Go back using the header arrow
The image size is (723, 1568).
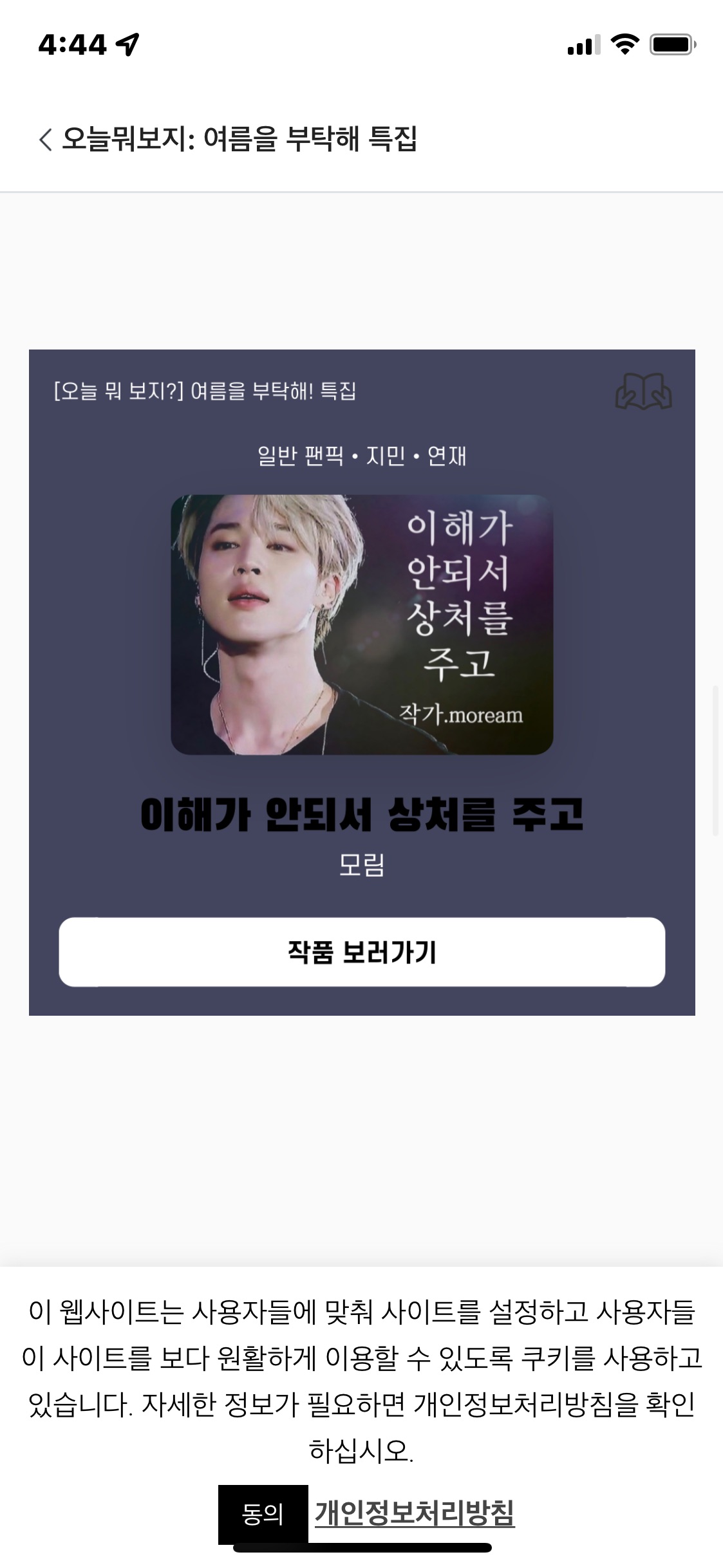click(x=45, y=139)
